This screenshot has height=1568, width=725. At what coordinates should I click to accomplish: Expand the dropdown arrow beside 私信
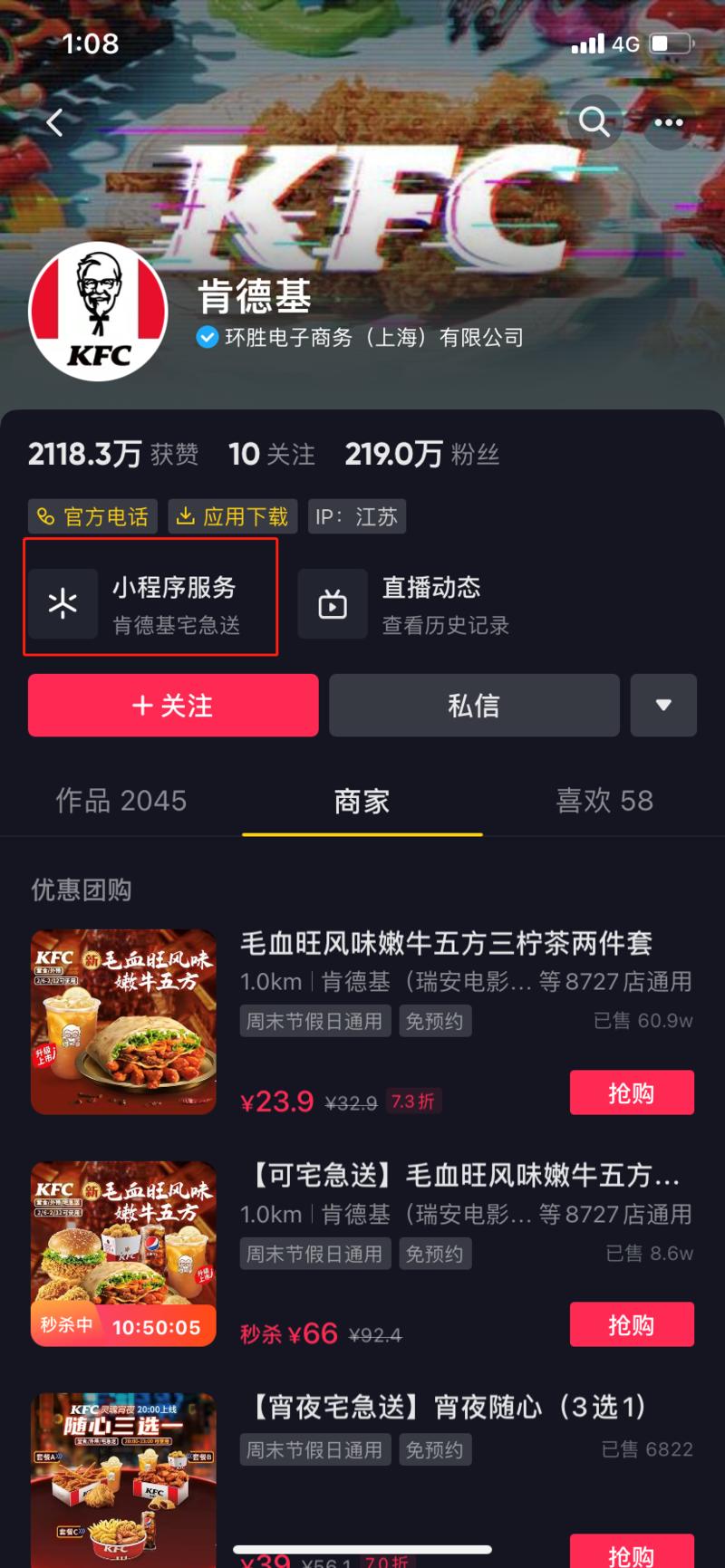(x=663, y=705)
